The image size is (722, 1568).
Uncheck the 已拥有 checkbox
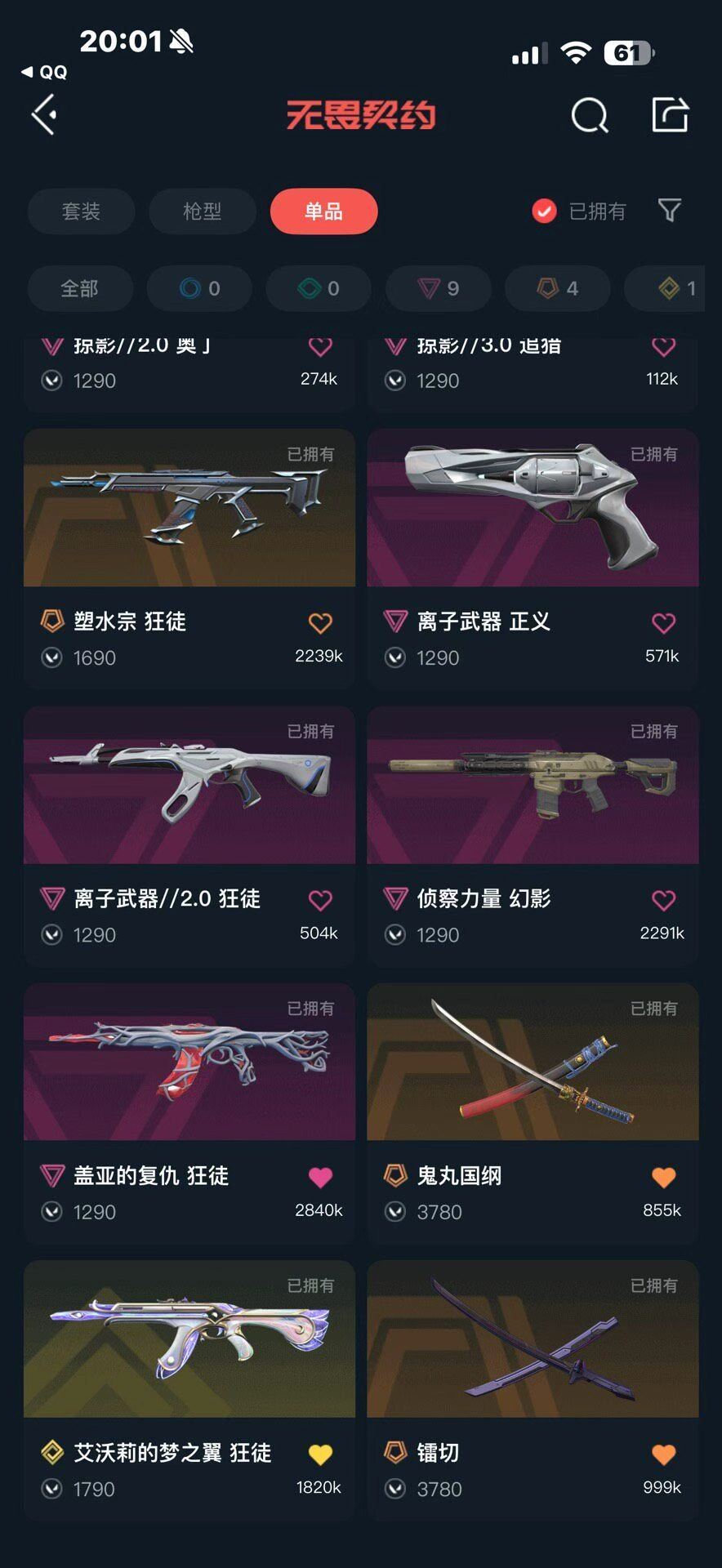point(544,212)
